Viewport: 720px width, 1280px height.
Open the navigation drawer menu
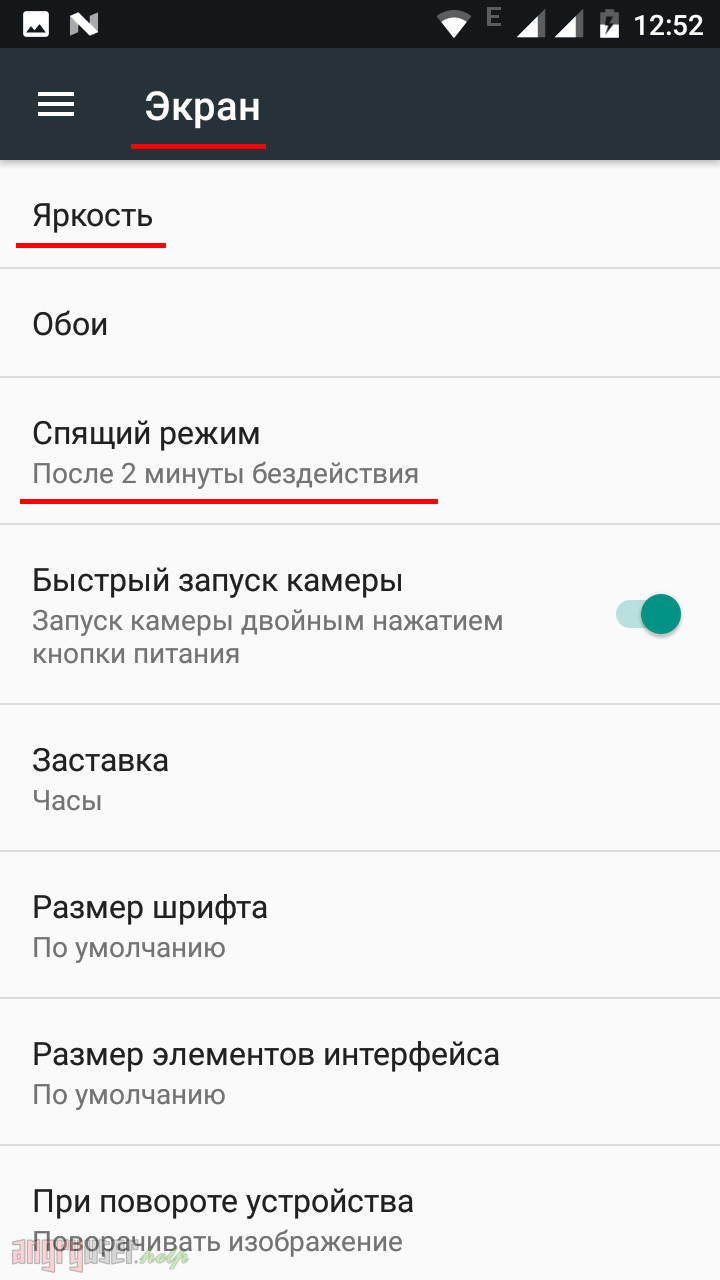56,105
